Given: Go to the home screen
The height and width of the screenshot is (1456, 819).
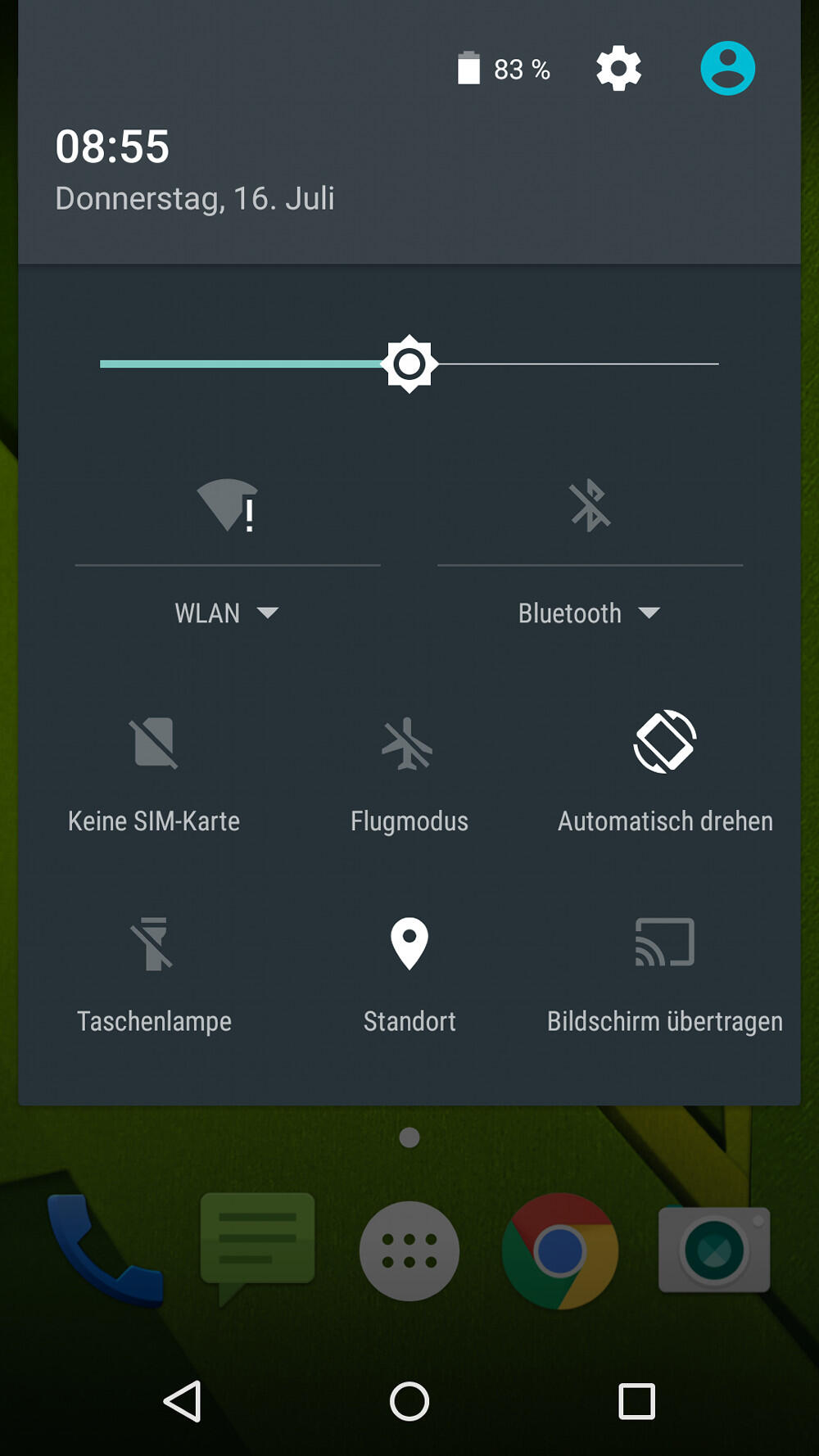Looking at the screenshot, I should [409, 1401].
